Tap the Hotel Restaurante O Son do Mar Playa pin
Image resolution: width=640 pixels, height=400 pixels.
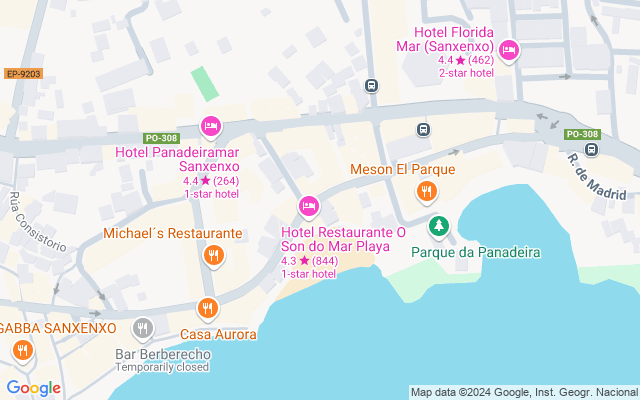[x=309, y=207]
